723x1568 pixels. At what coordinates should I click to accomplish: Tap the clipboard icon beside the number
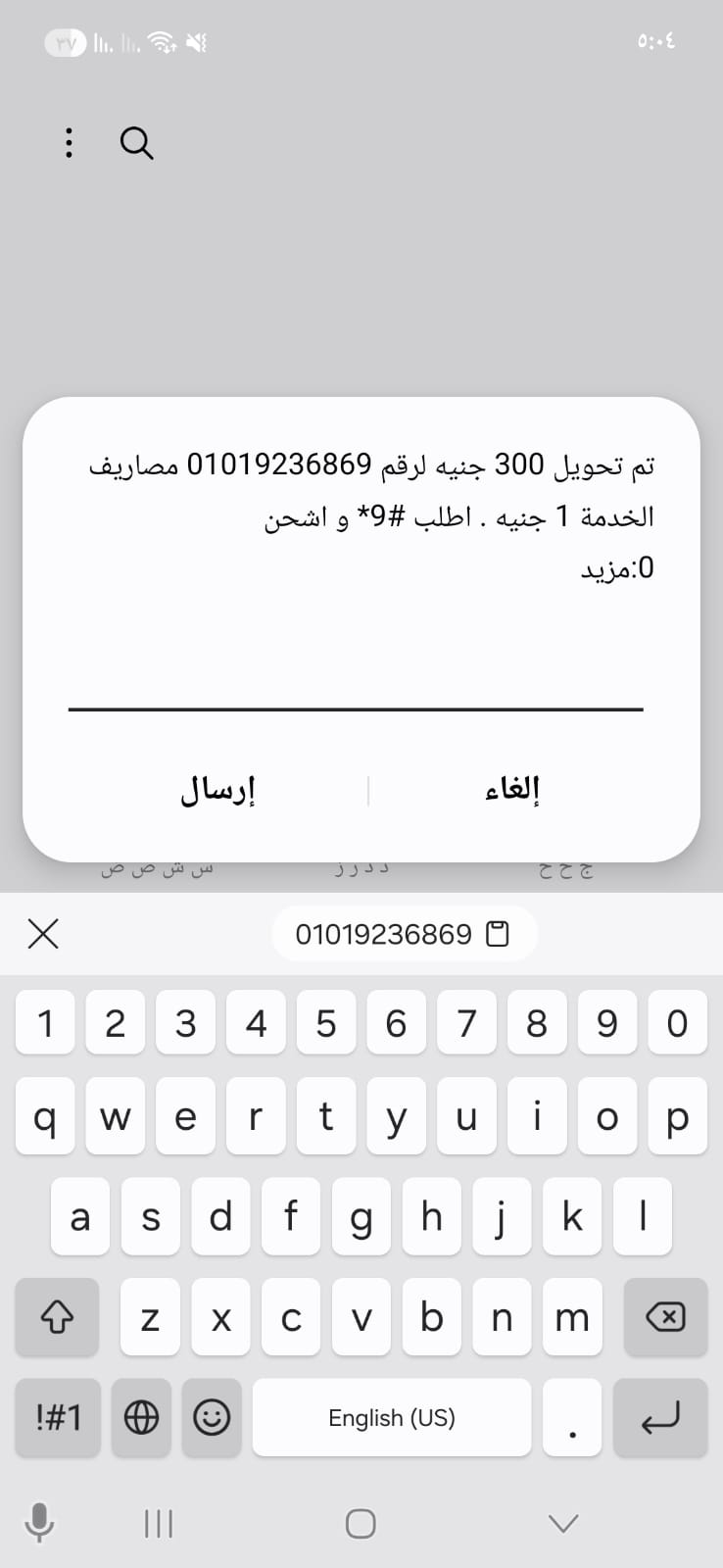coord(500,934)
